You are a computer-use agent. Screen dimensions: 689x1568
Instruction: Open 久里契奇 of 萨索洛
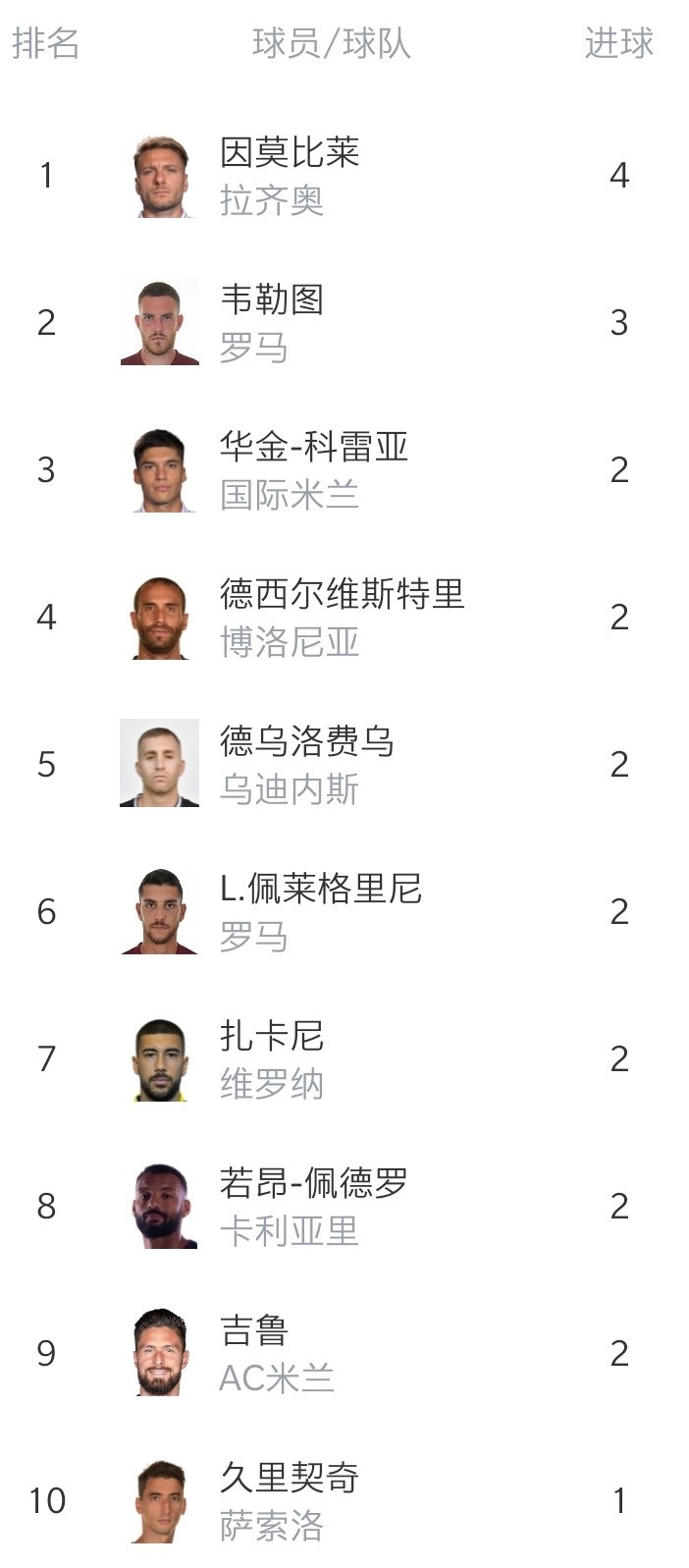[x=344, y=1500]
